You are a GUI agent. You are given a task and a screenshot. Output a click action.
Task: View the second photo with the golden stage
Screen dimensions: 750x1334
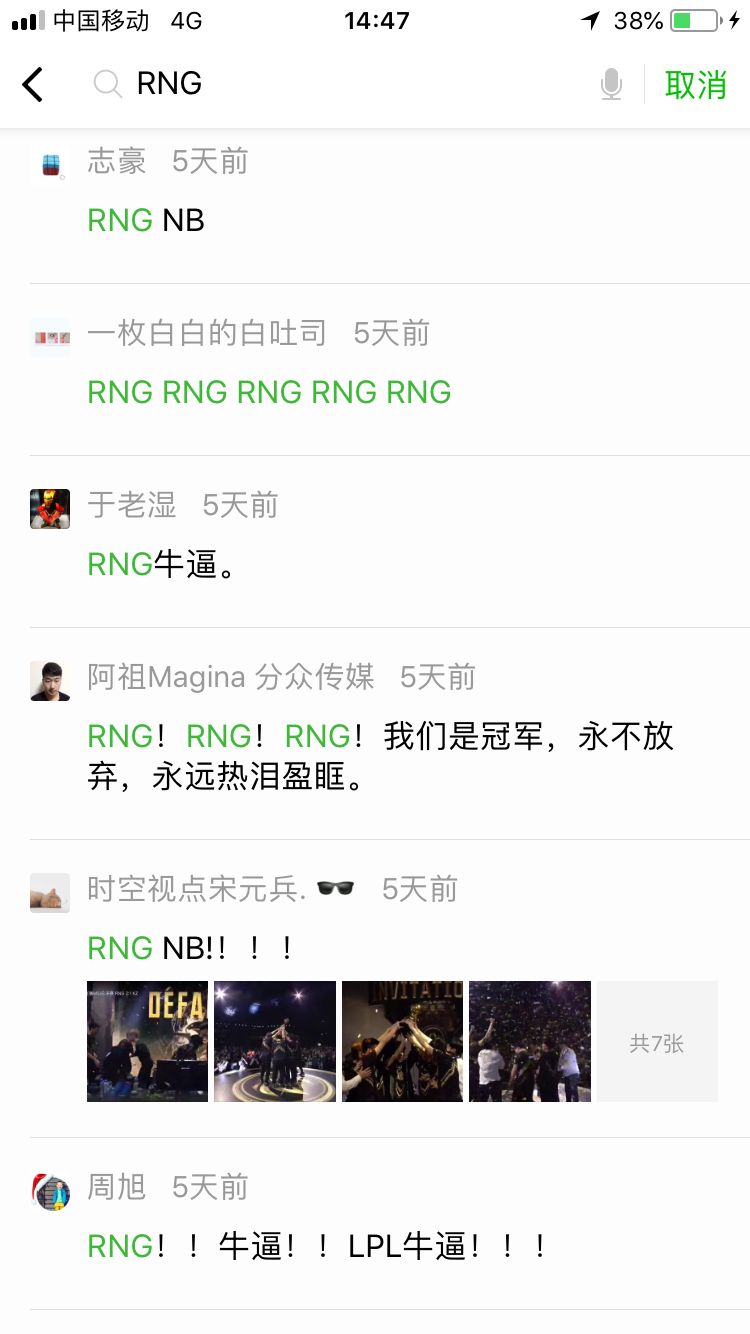(275, 1041)
